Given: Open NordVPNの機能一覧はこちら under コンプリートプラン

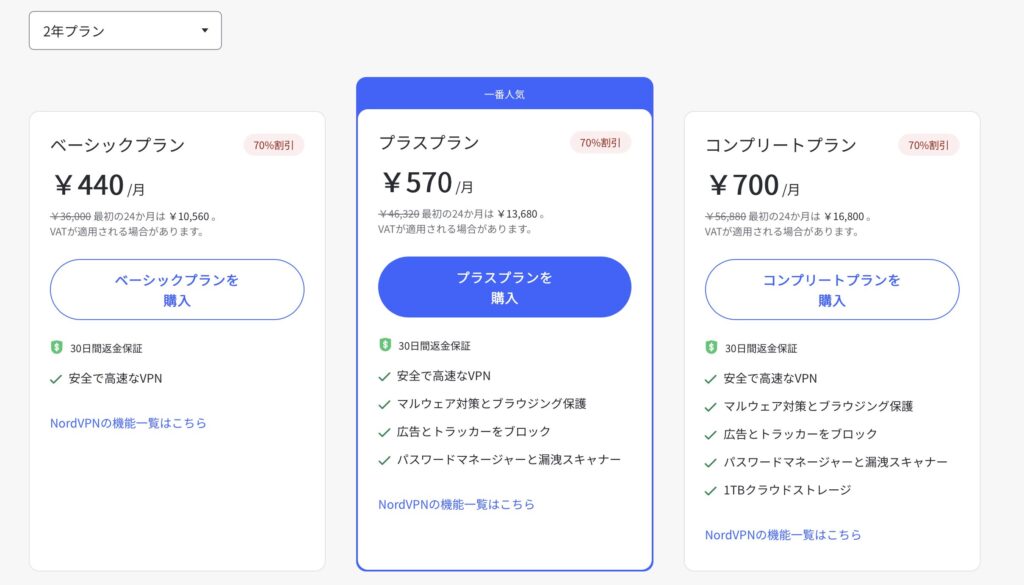Looking at the screenshot, I should [x=783, y=535].
